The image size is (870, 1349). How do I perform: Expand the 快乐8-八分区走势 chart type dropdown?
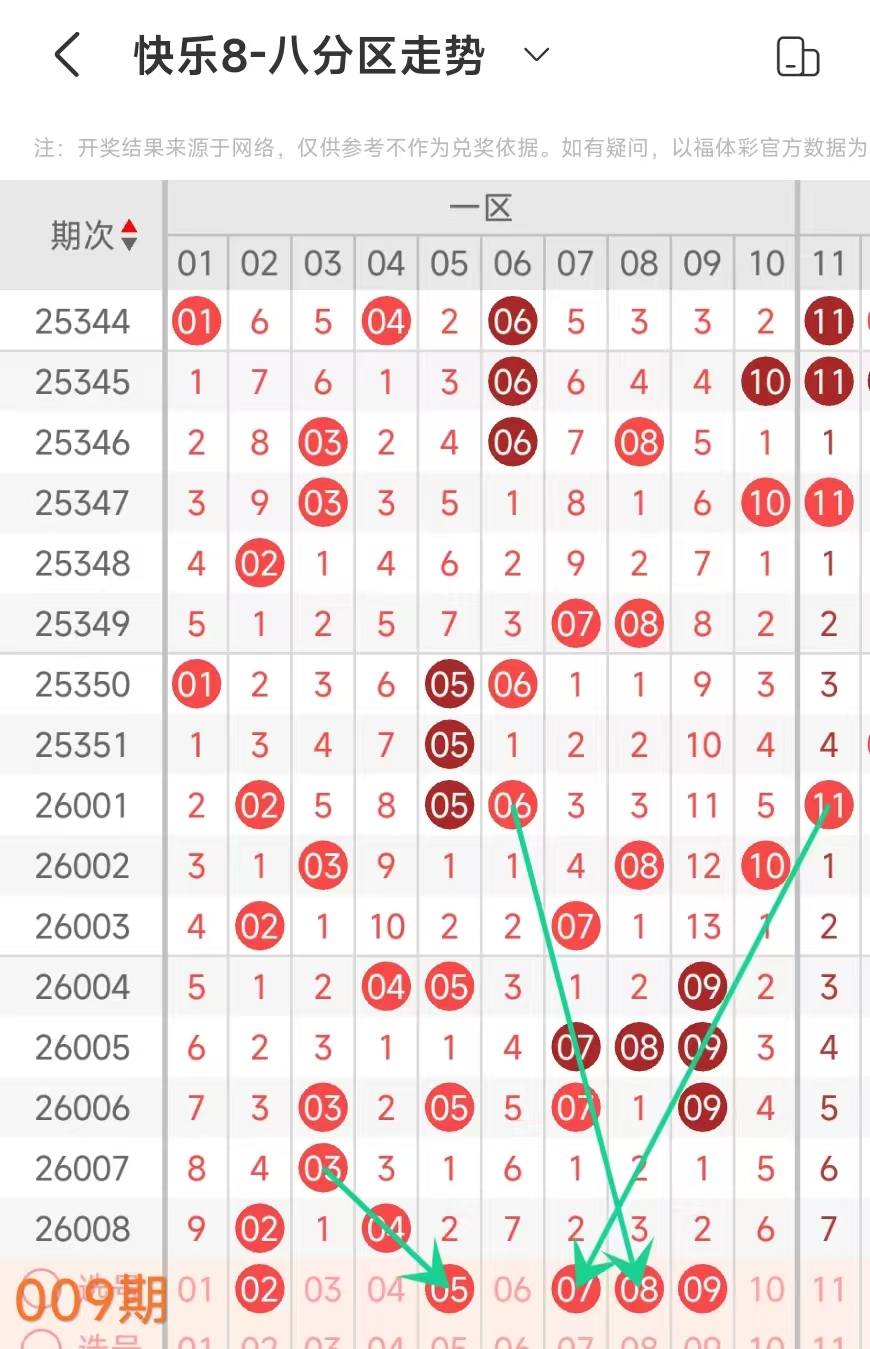(x=537, y=55)
